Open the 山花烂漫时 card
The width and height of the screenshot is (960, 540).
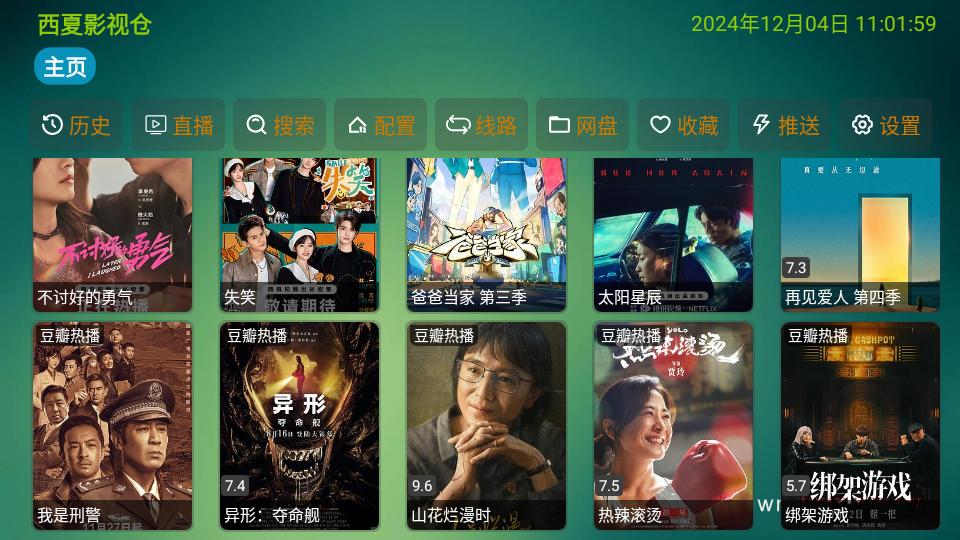486,425
